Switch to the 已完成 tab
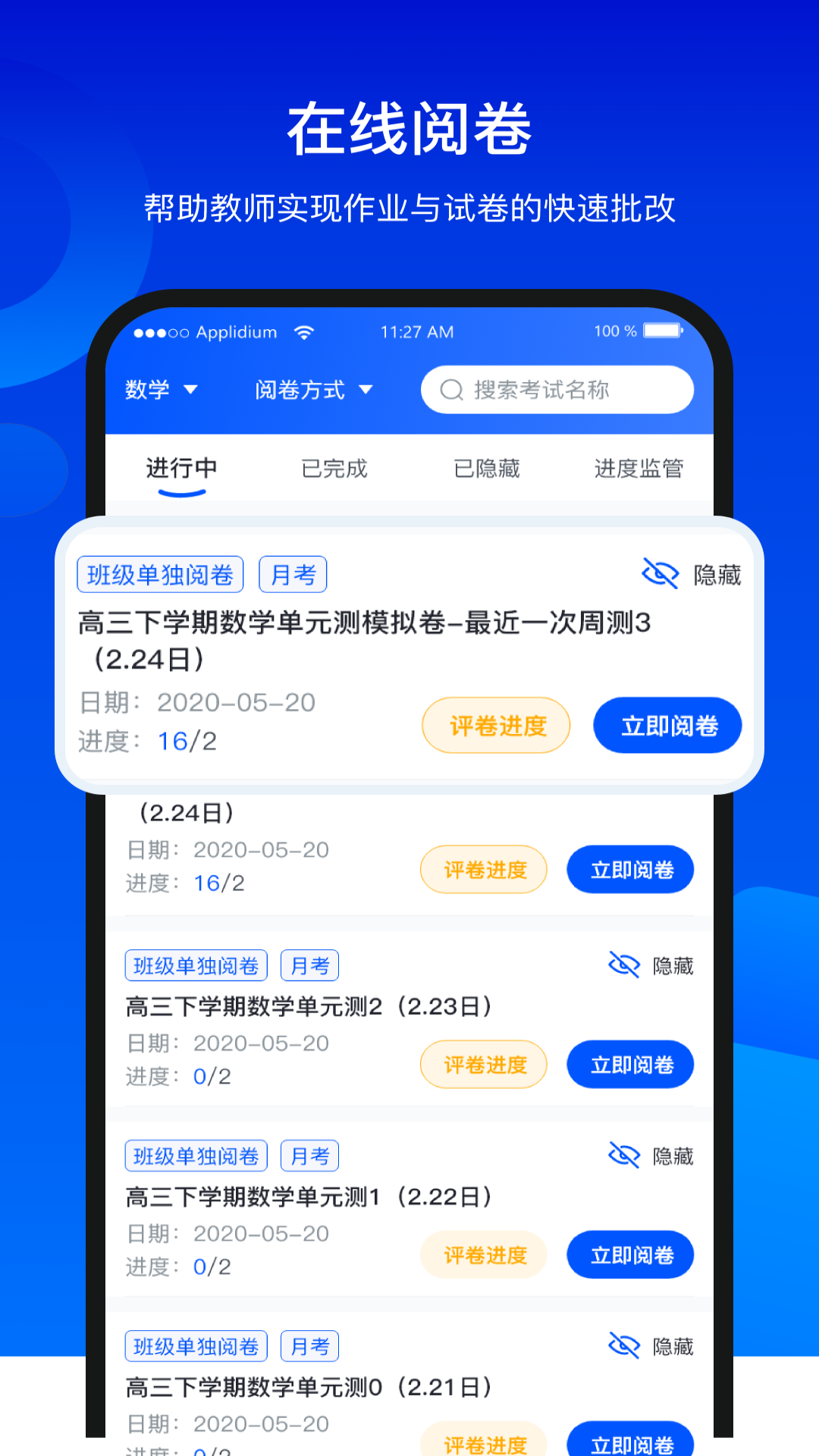This screenshot has height=1456, width=819. click(x=332, y=469)
